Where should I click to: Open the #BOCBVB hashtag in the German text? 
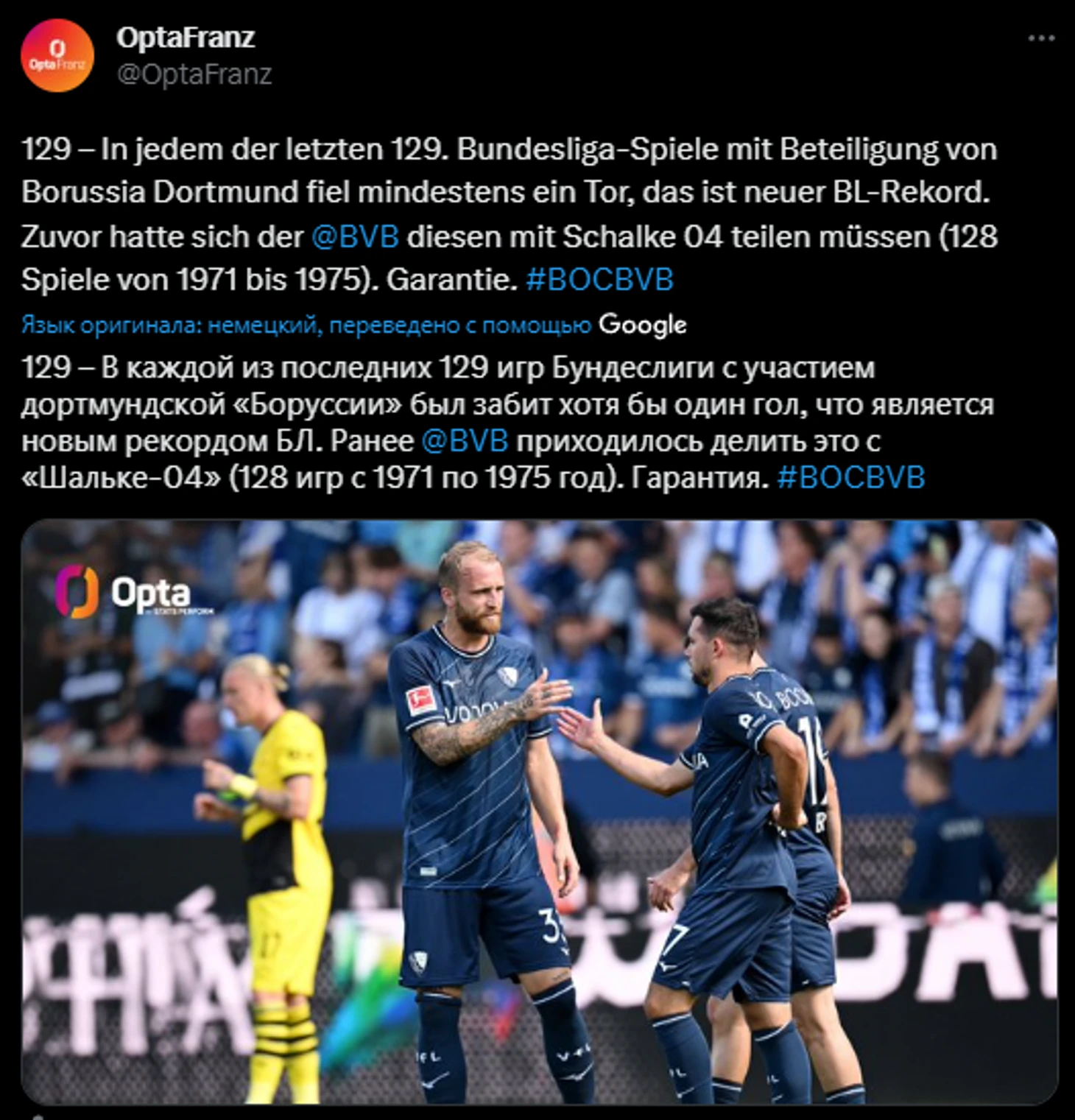coord(599,280)
